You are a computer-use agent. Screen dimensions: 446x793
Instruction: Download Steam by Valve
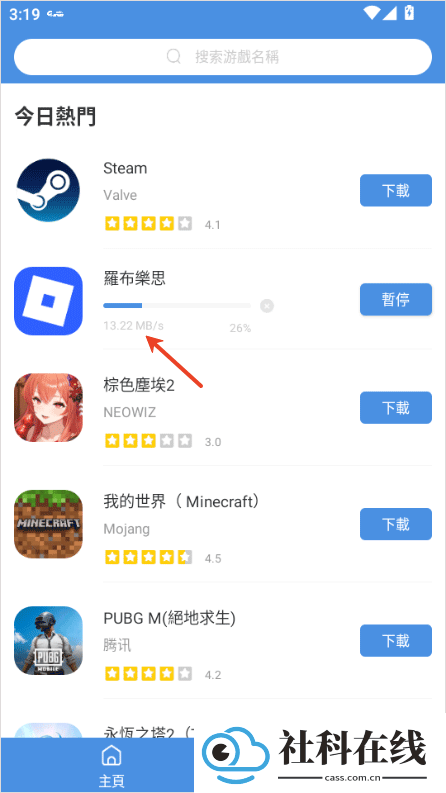[395, 190]
